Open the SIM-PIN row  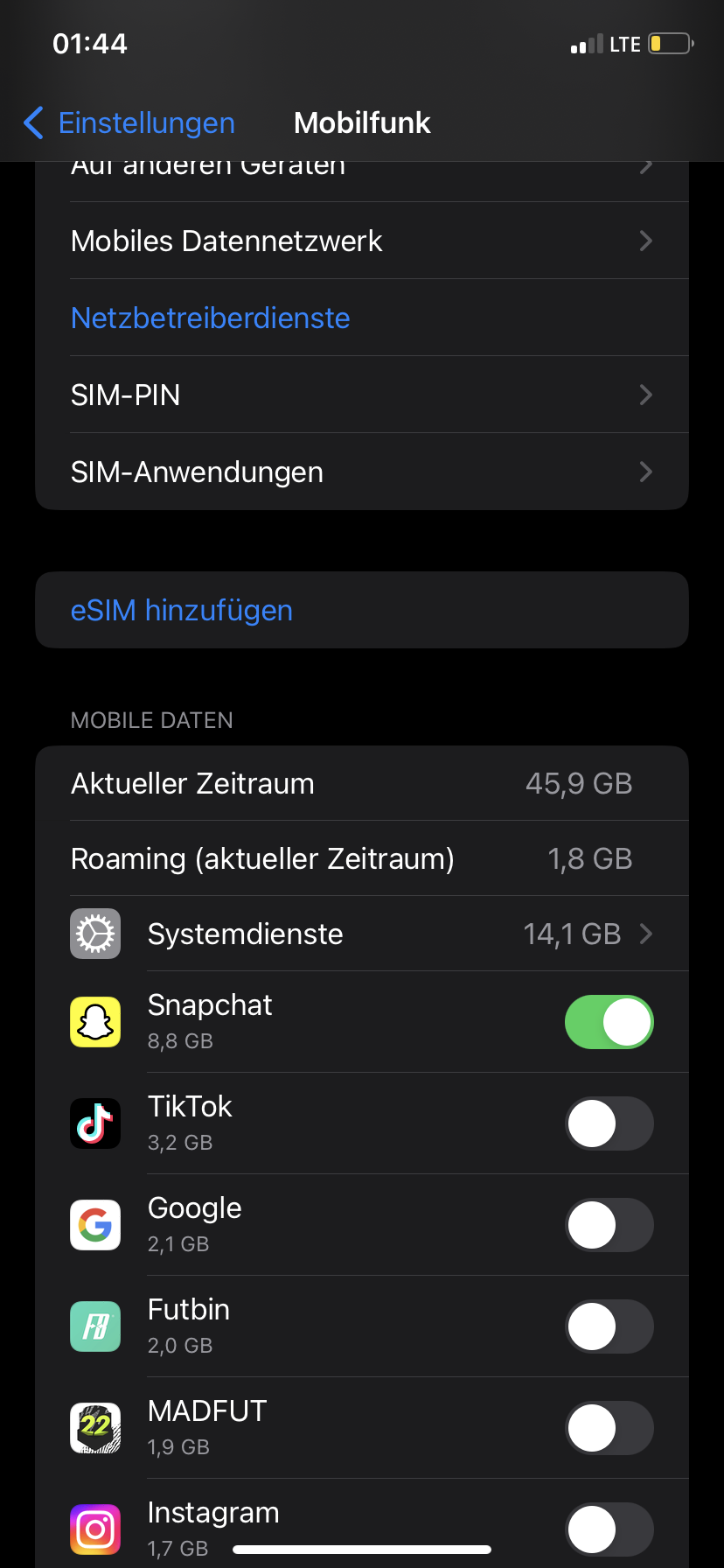click(x=362, y=395)
